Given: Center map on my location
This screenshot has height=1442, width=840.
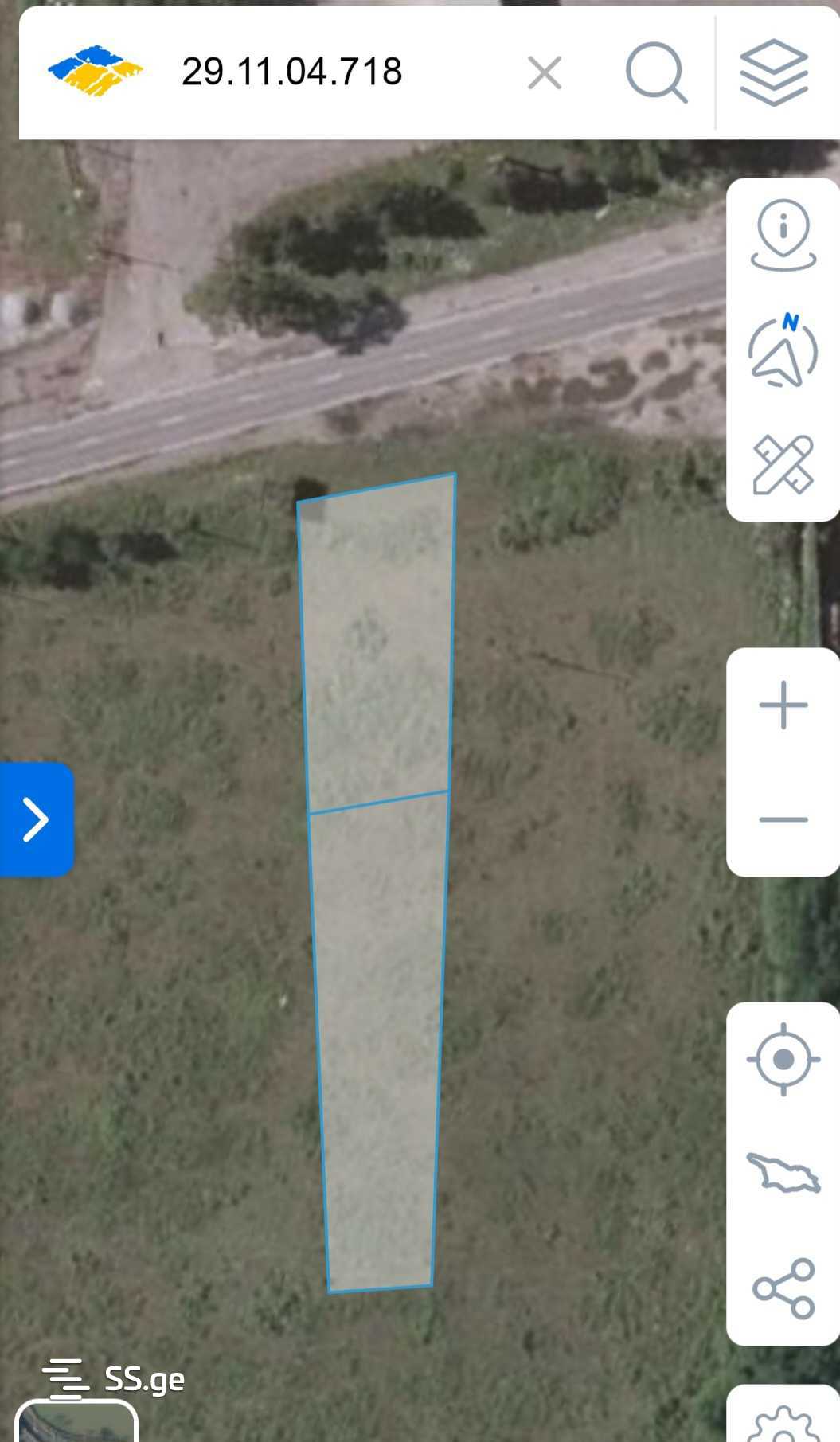Looking at the screenshot, I should 783,1060.
